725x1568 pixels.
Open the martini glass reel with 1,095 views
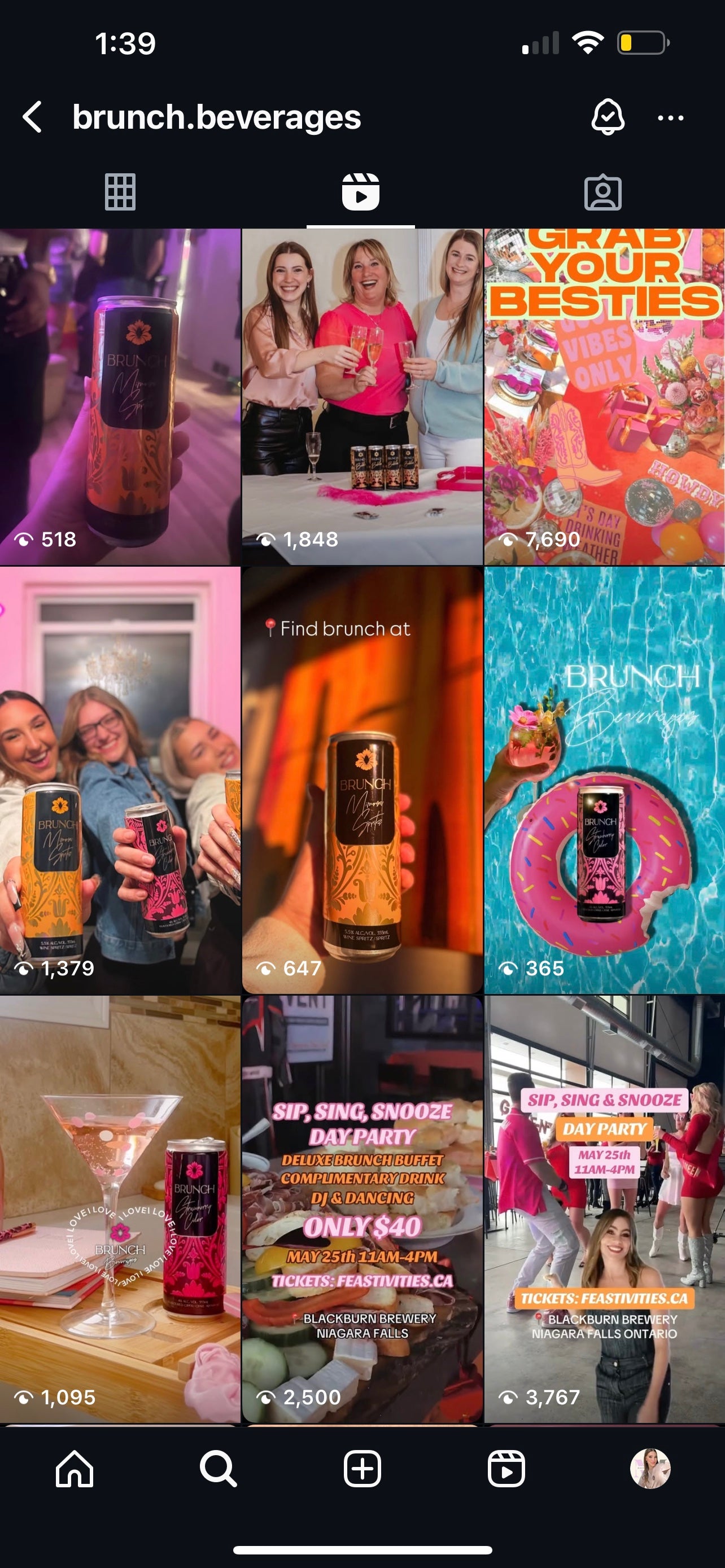[x=120, y=1208]
